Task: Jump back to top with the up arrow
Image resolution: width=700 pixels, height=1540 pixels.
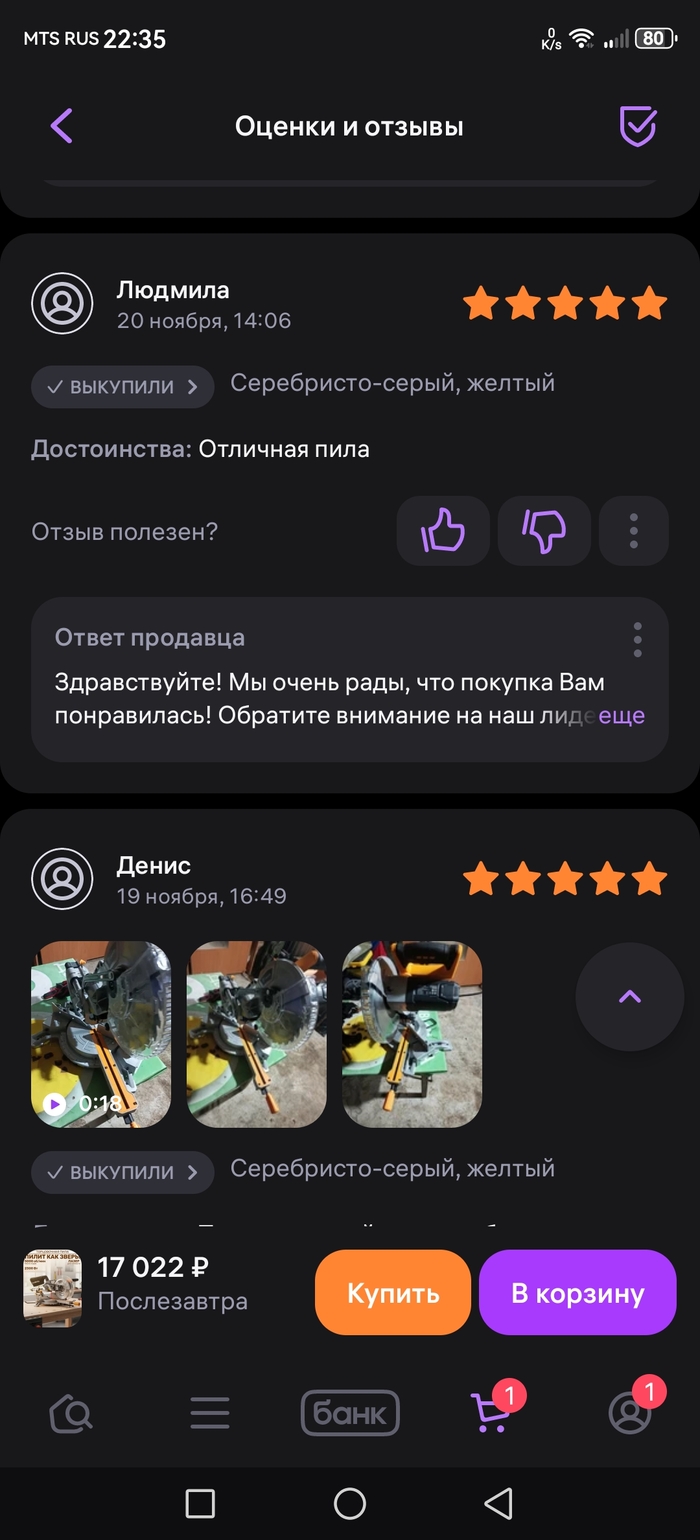Action: tap(630, 997)
